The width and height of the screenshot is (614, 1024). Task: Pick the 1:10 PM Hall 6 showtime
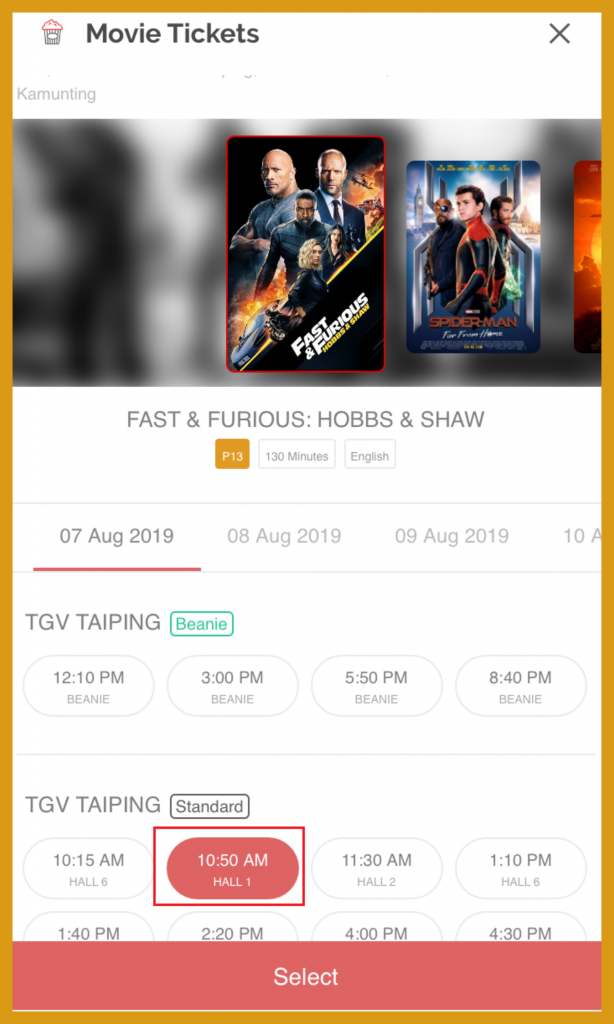(x=520, y=868)
